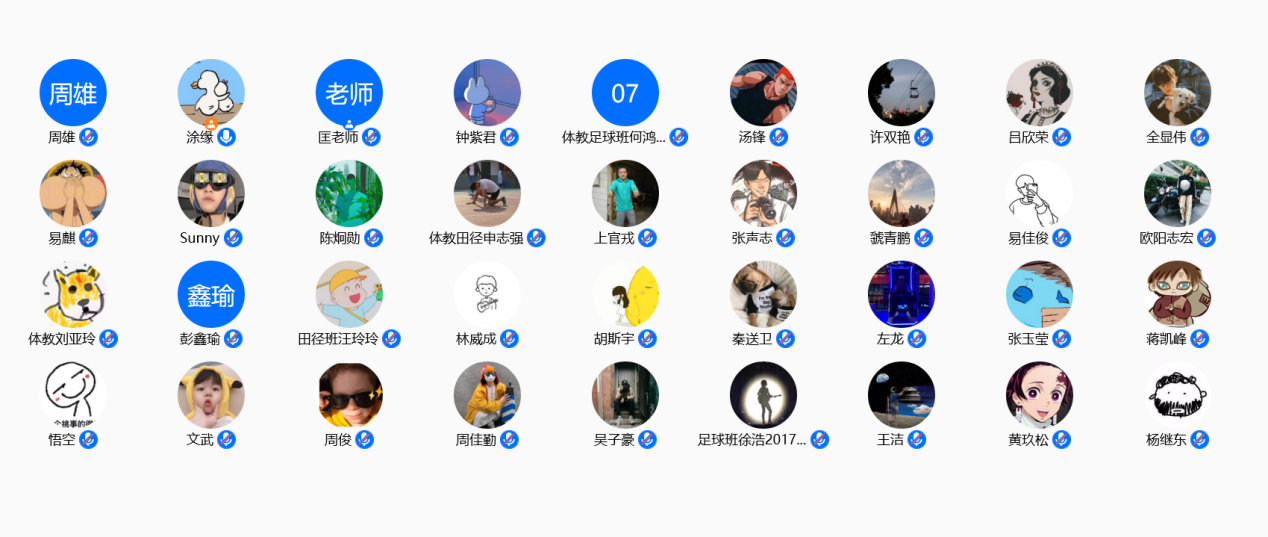Image resolution: width=1268 pixels, height=537 pixels.
Task: Tap 匡老师 participant avatar
Action: tap(349, 92)
